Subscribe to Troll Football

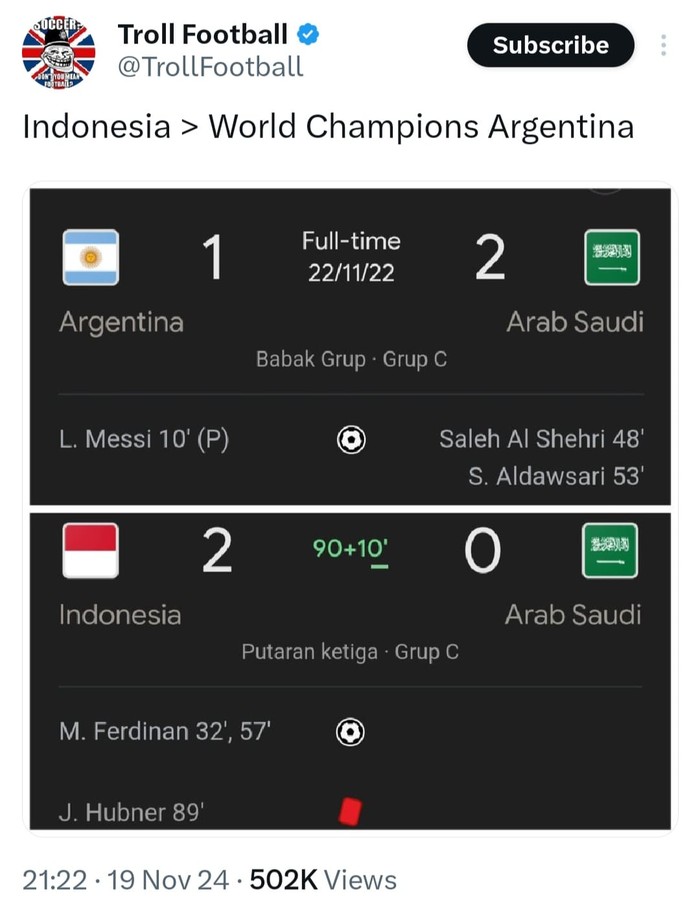click(x=550, y=45)
